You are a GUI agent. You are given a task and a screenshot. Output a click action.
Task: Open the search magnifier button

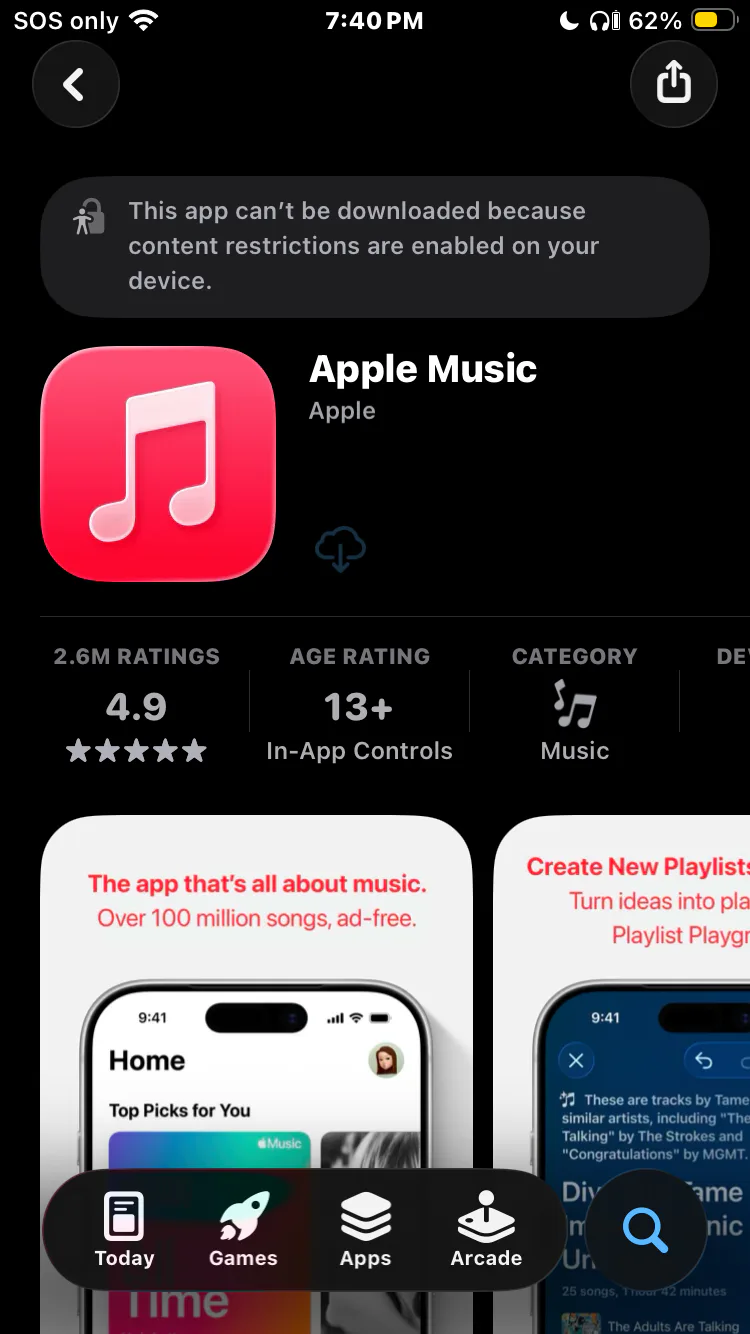coord(645,1229)
